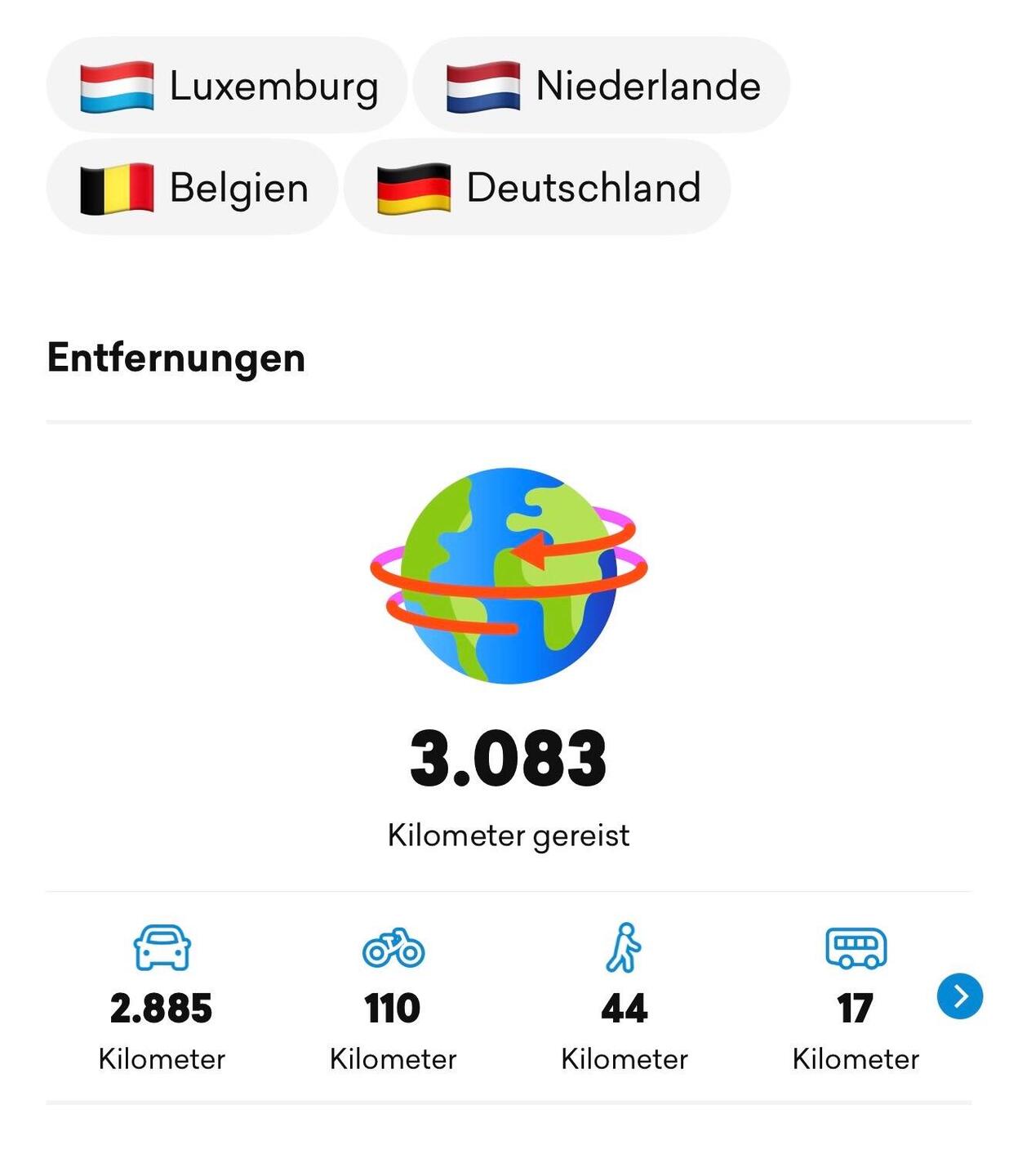The image size is (1018, 1176).
Task: Show more transport distances with the blue arrow
Action: (960, 996)
